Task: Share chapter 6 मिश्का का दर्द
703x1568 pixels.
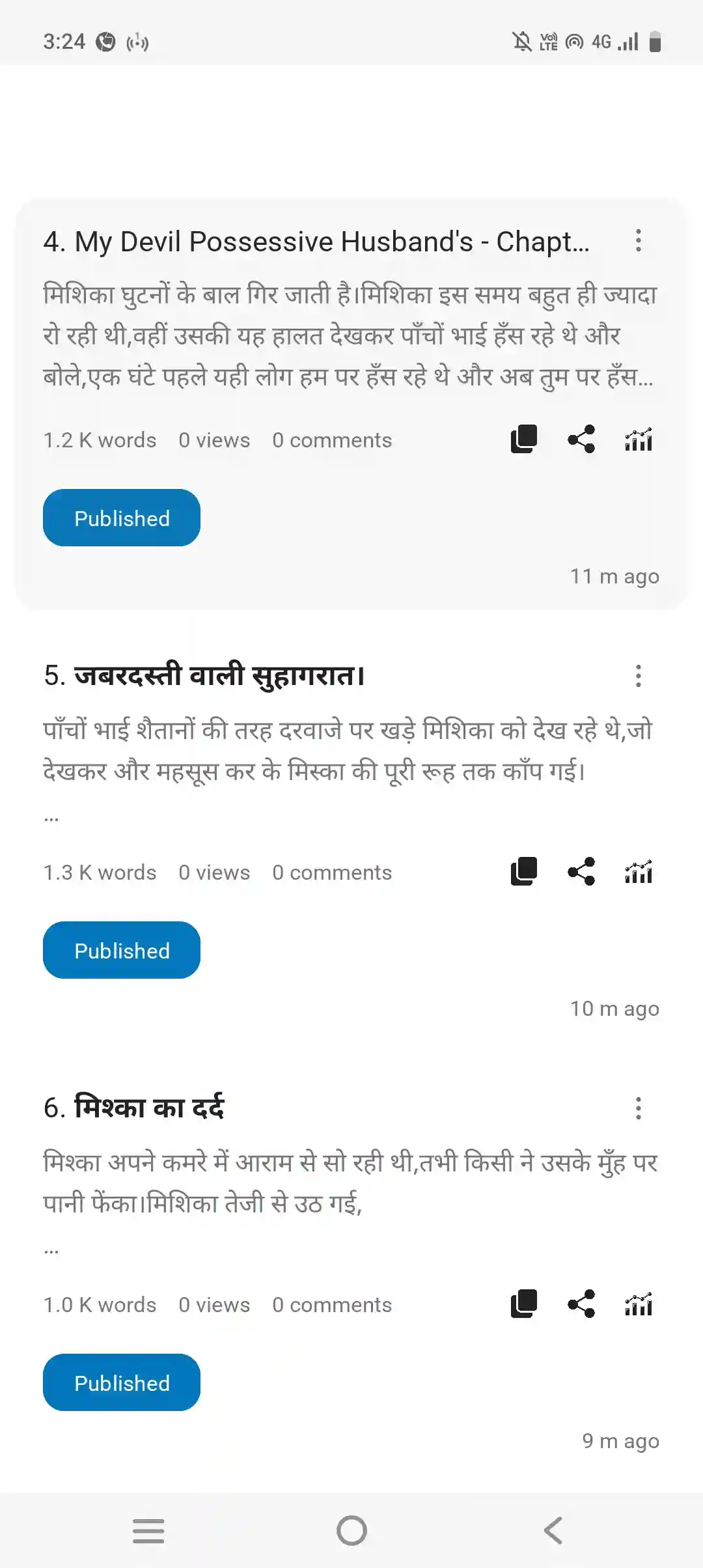Action: [581, 1304]
